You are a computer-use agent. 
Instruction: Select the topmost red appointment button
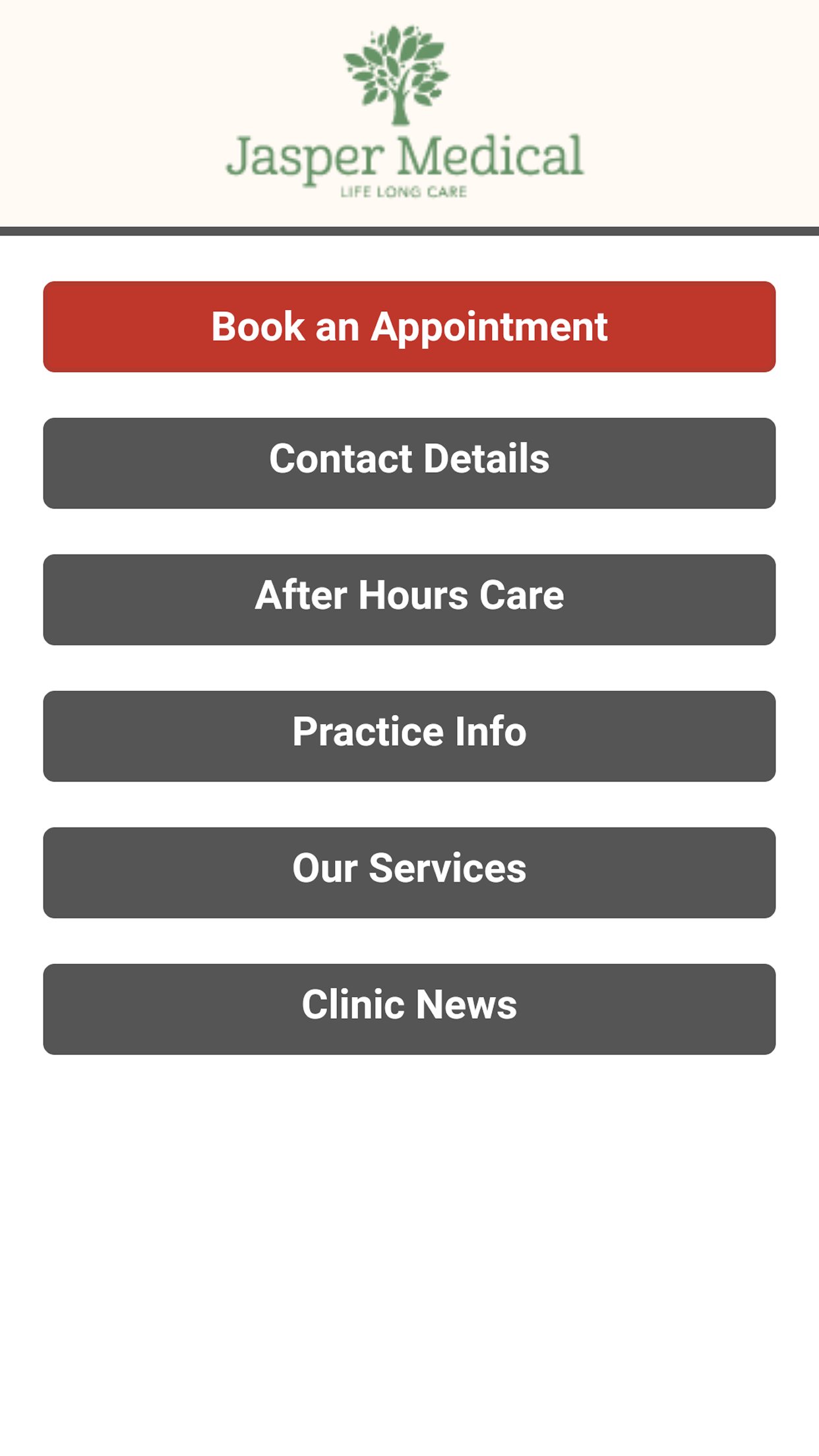[x=409, y=326]
